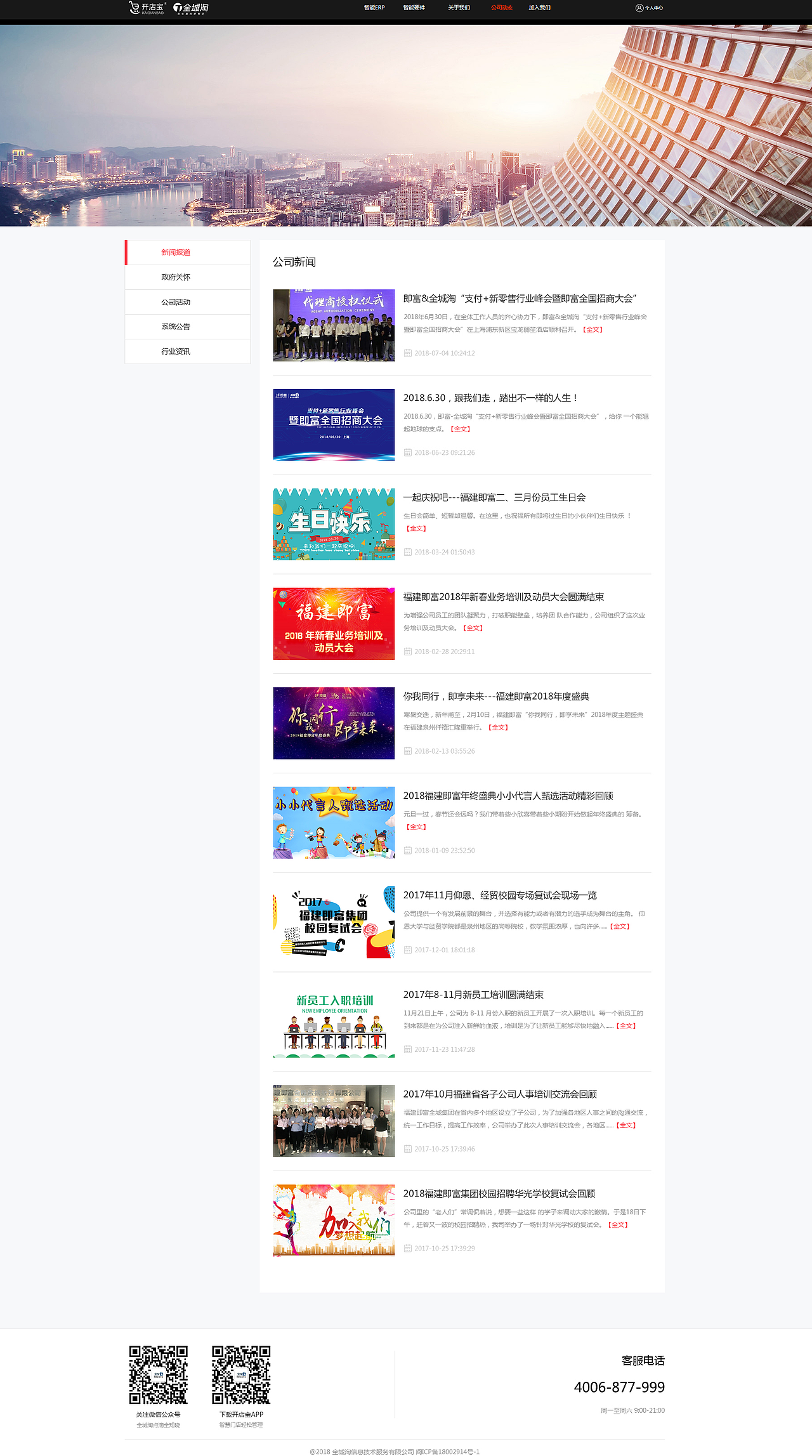Open 个人中心 account link
The width and height of the screenshot is (812, 1456).
[649, 8]
